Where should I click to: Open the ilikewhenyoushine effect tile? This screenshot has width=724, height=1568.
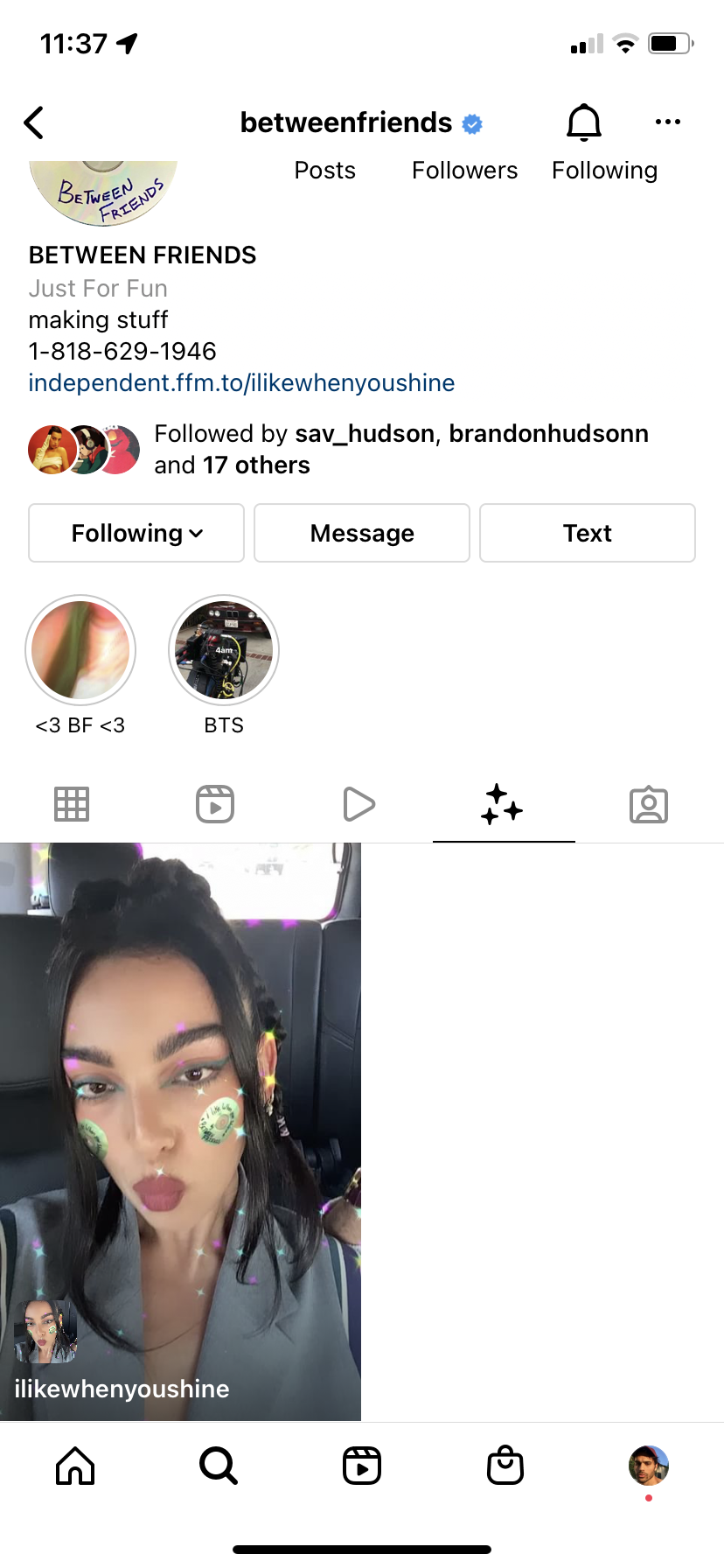click(180, 1129)
